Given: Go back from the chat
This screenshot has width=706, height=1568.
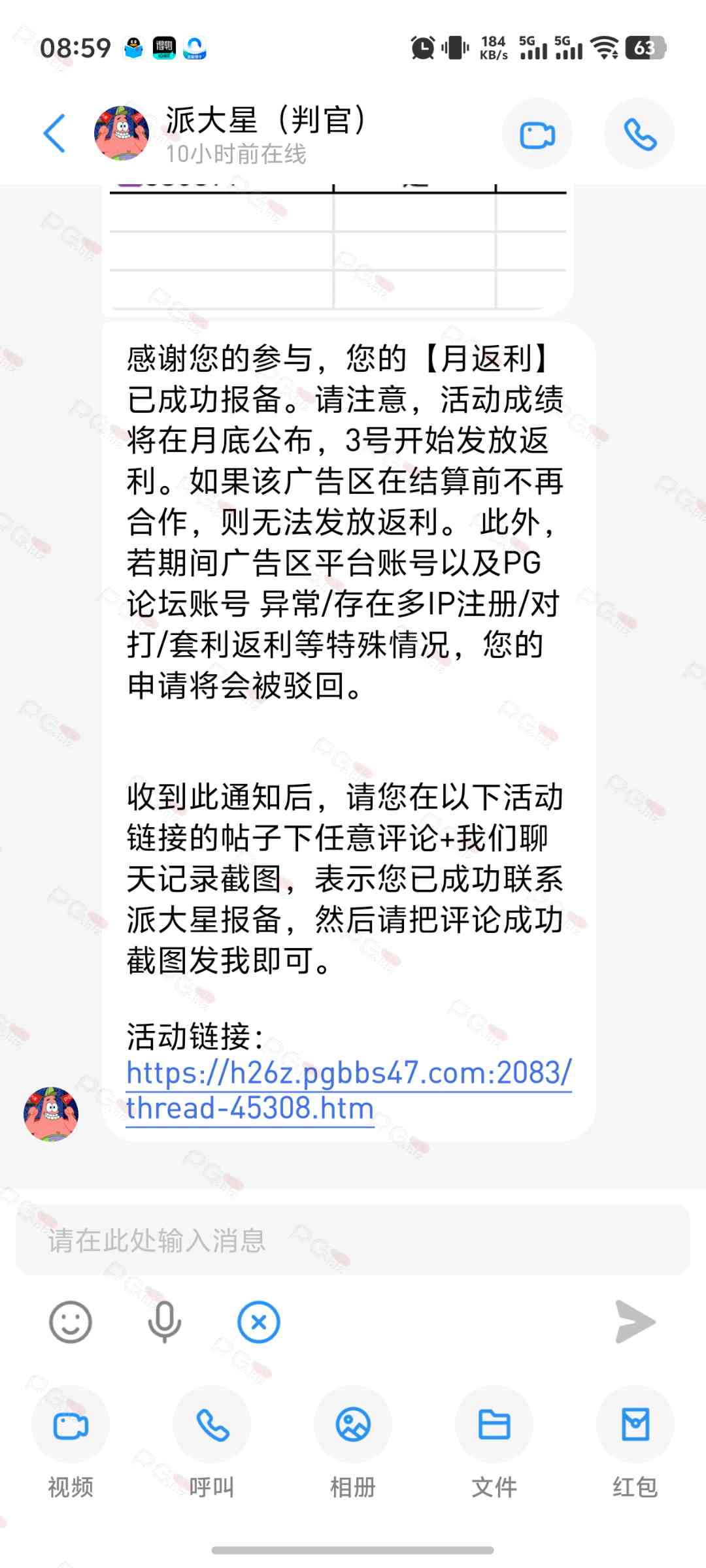Looking at the screenshot, I should (55, 133).
